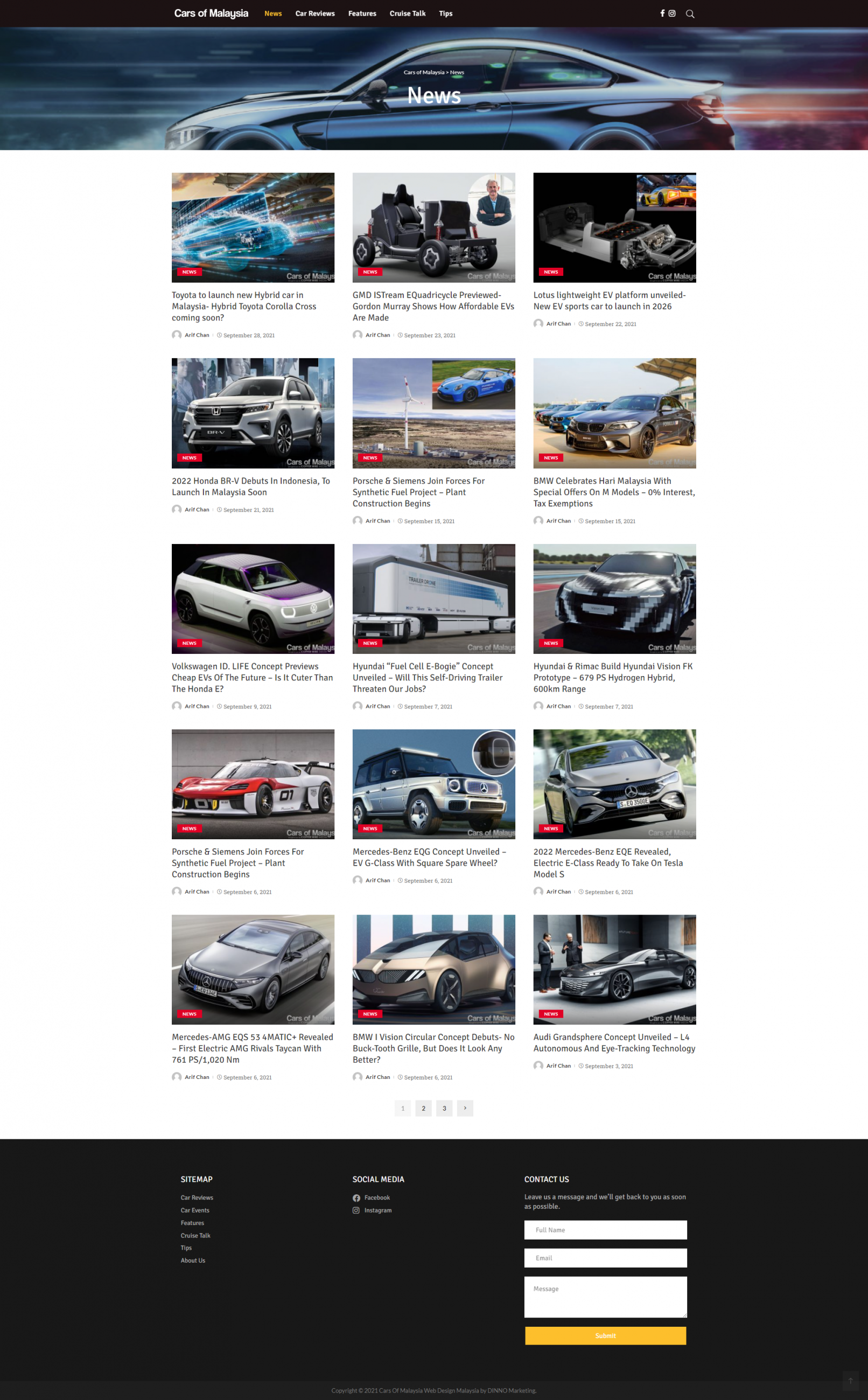Viewport: 868px width, 1400px height.
Task: Open About Us in sitemap
Action: (x=193, y=1260)
